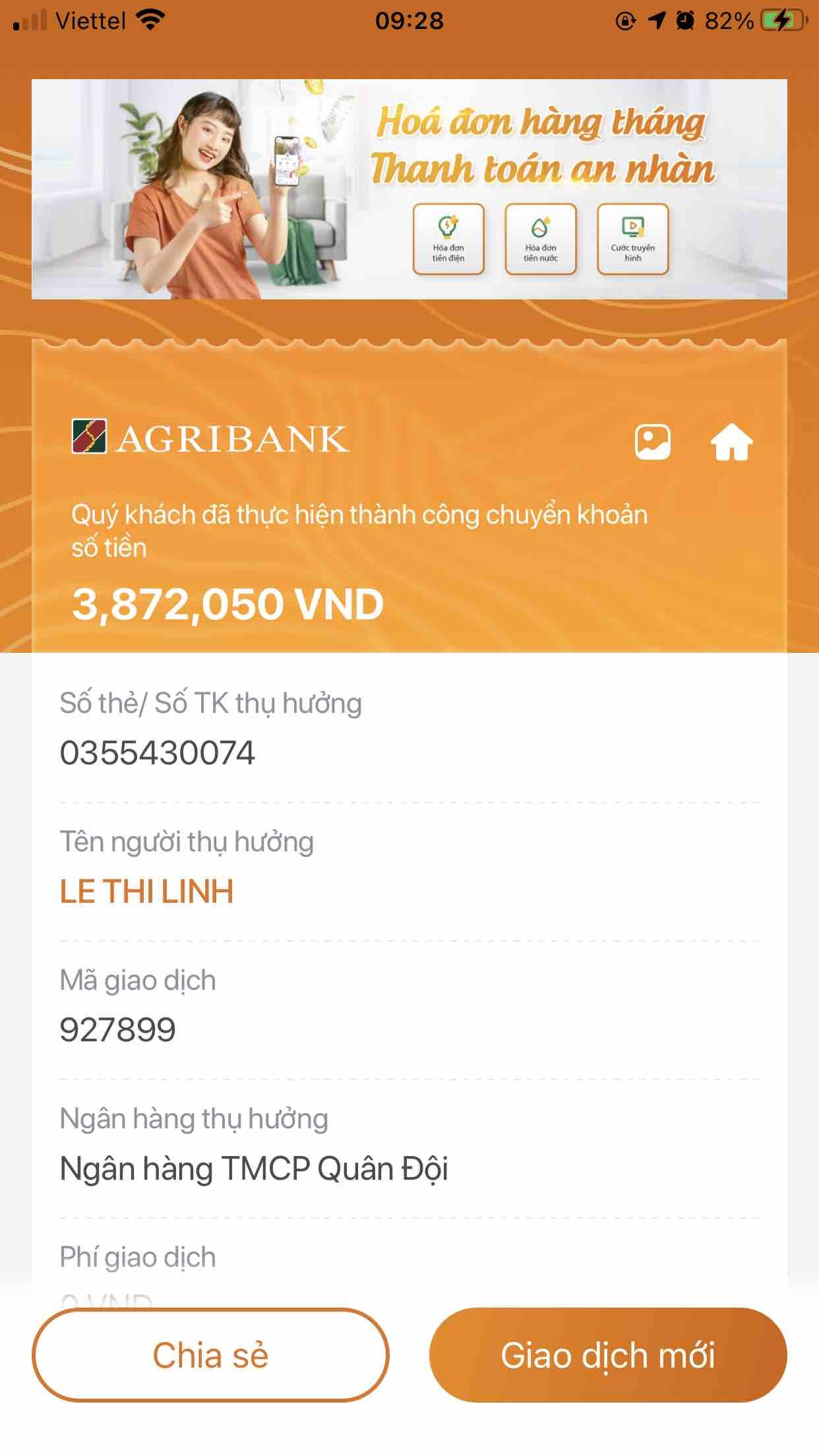This screenshot has height=1456, width=819.
Task: Open the monthly bill payment banner
Action: (409, 189)
